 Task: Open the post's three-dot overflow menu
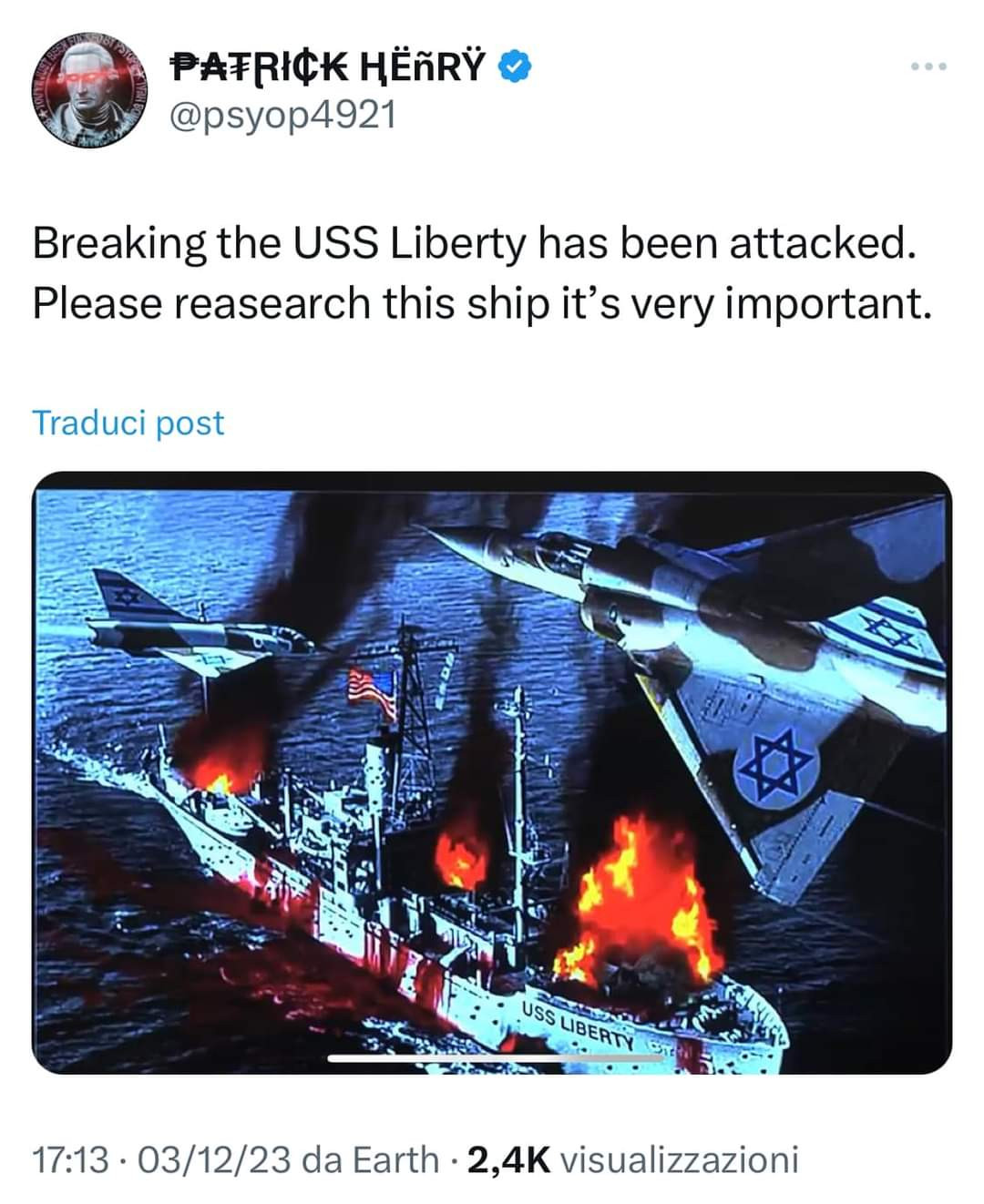(929, 66)
